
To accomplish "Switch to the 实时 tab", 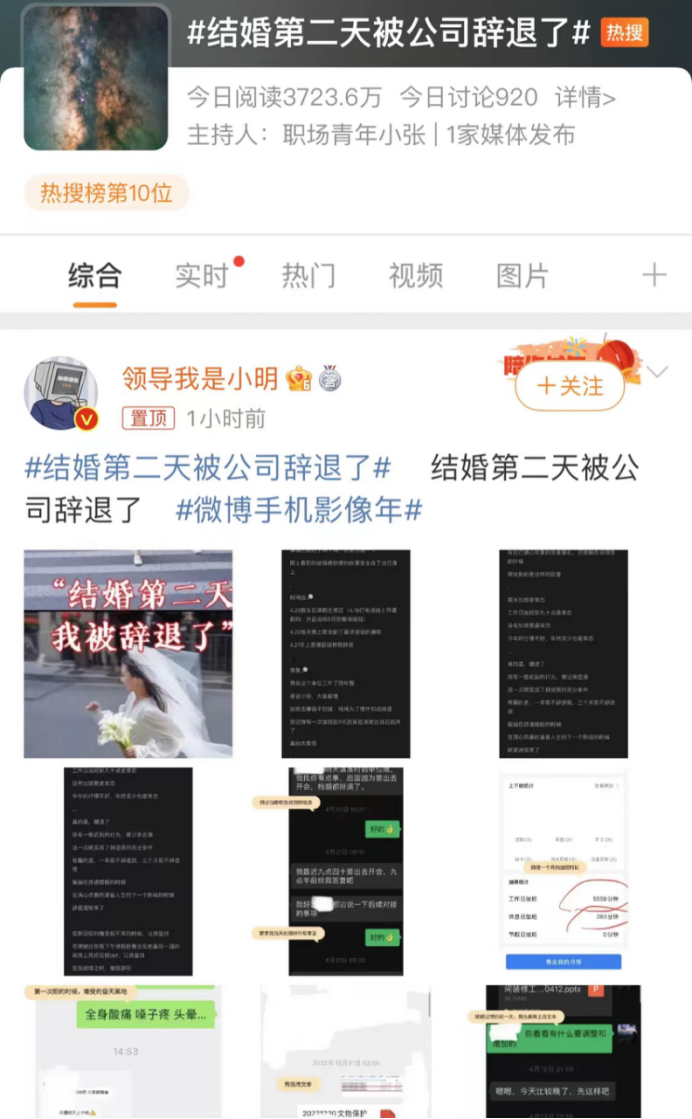I will pyautogui.click(x=203, y=275).
